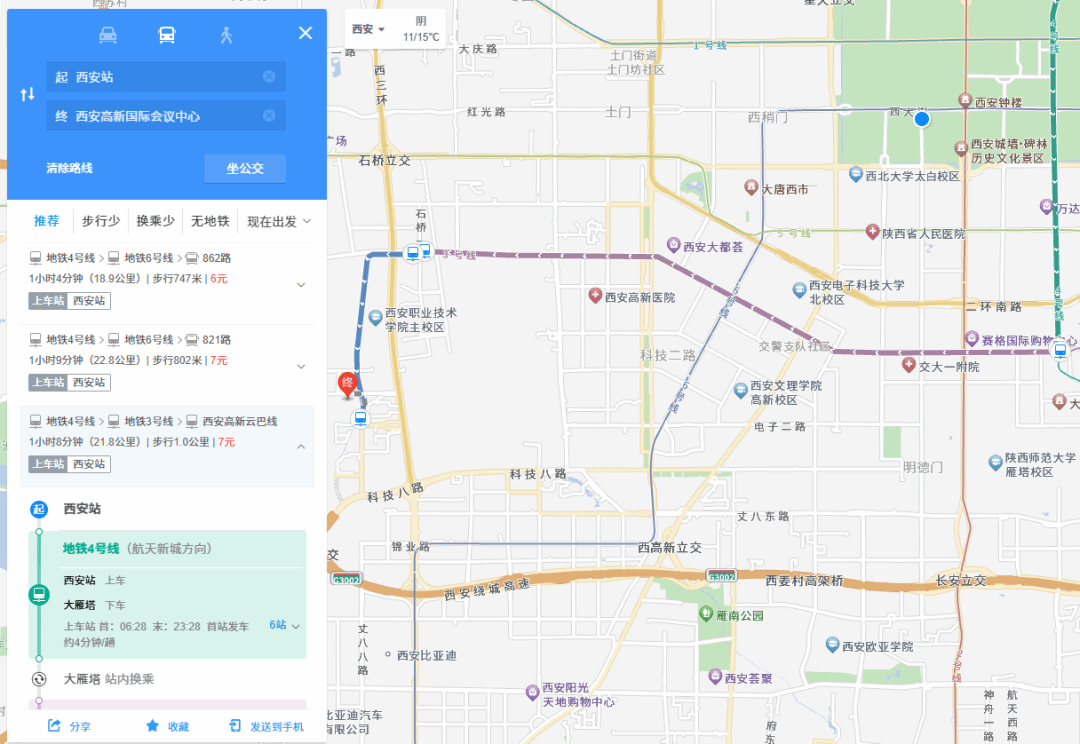Share this route via 分享
This screenshot has width=1080, height=744.
[69, 727]
